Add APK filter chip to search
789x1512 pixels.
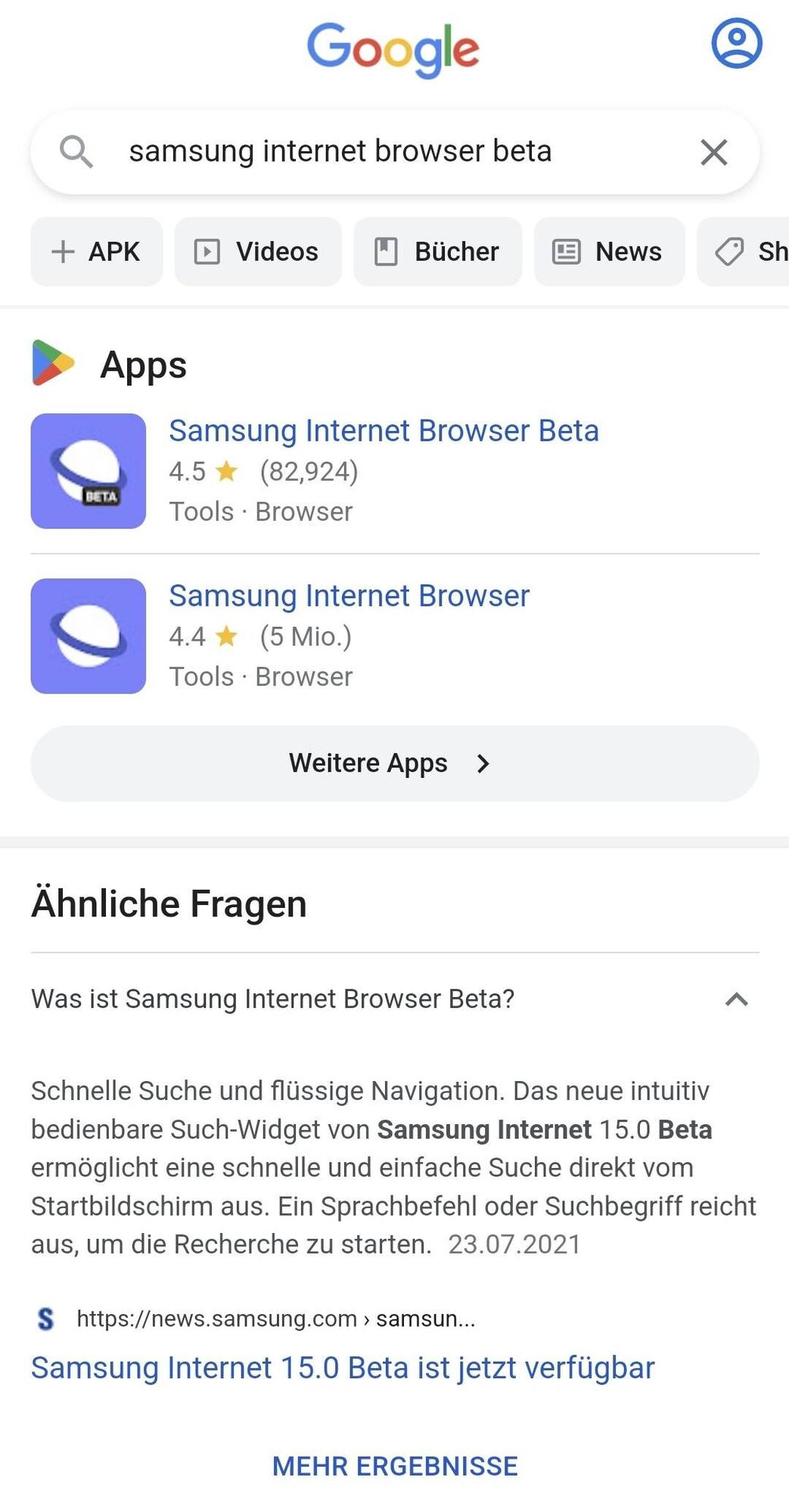[97, 252]
